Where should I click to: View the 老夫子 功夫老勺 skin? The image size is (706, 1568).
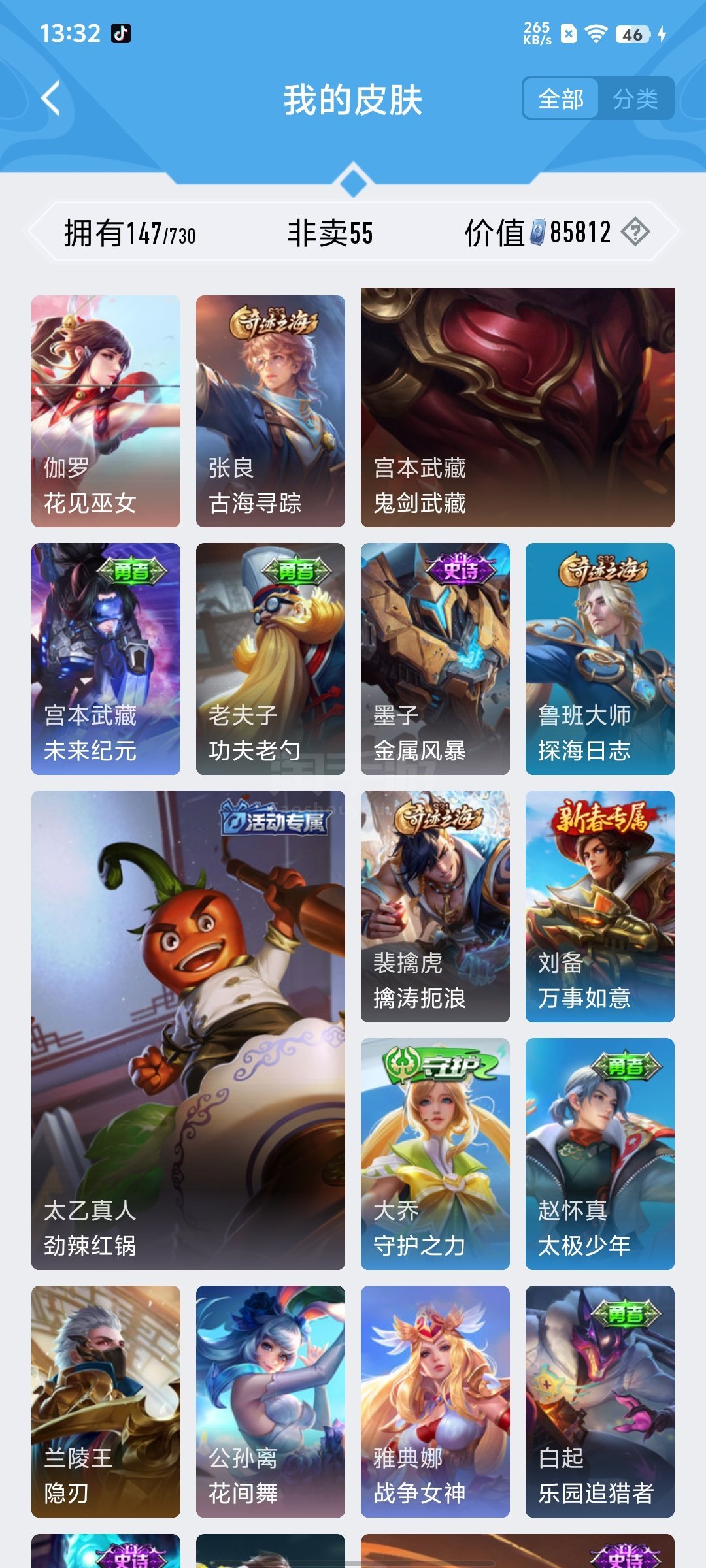pyautogui.click(x=271, y=659)
